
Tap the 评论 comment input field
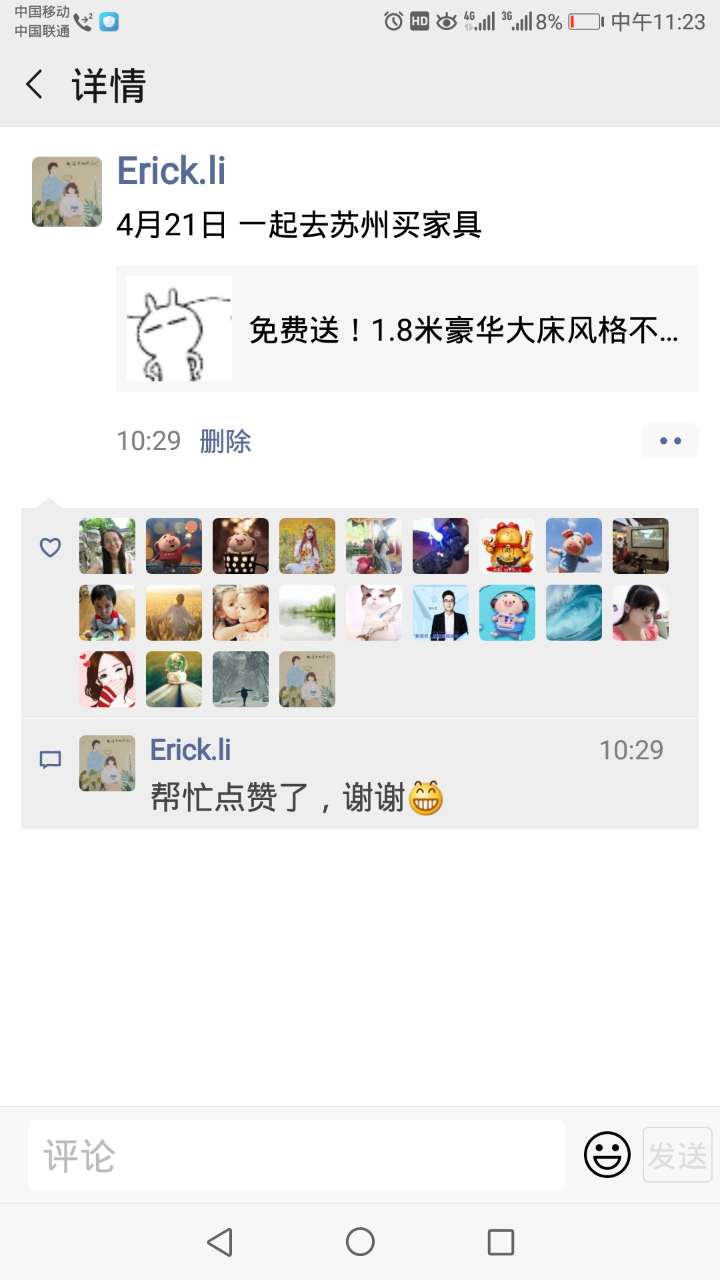click(296, 1155)
